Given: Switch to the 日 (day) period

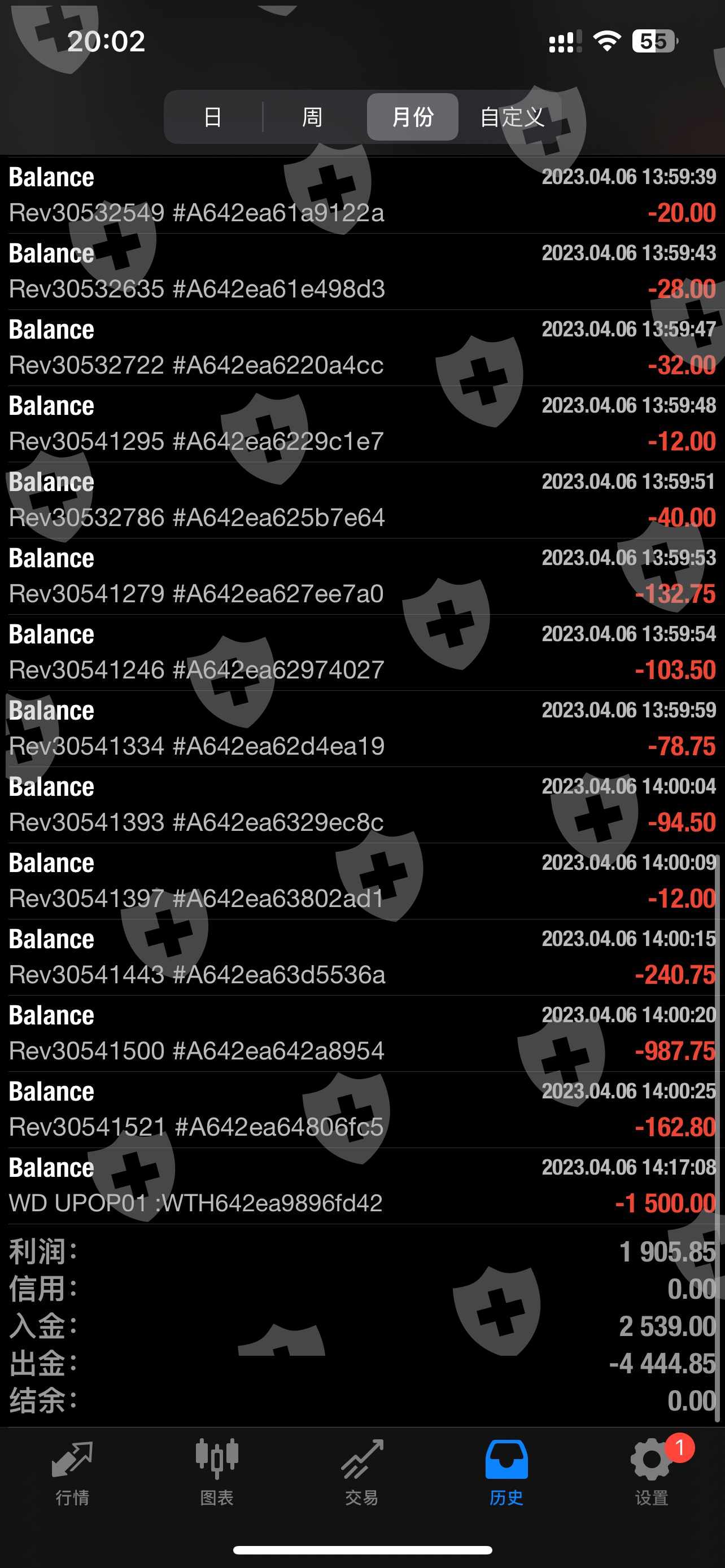Looking at the screenshot, I should pyautogui.click(x=212, y=117).
